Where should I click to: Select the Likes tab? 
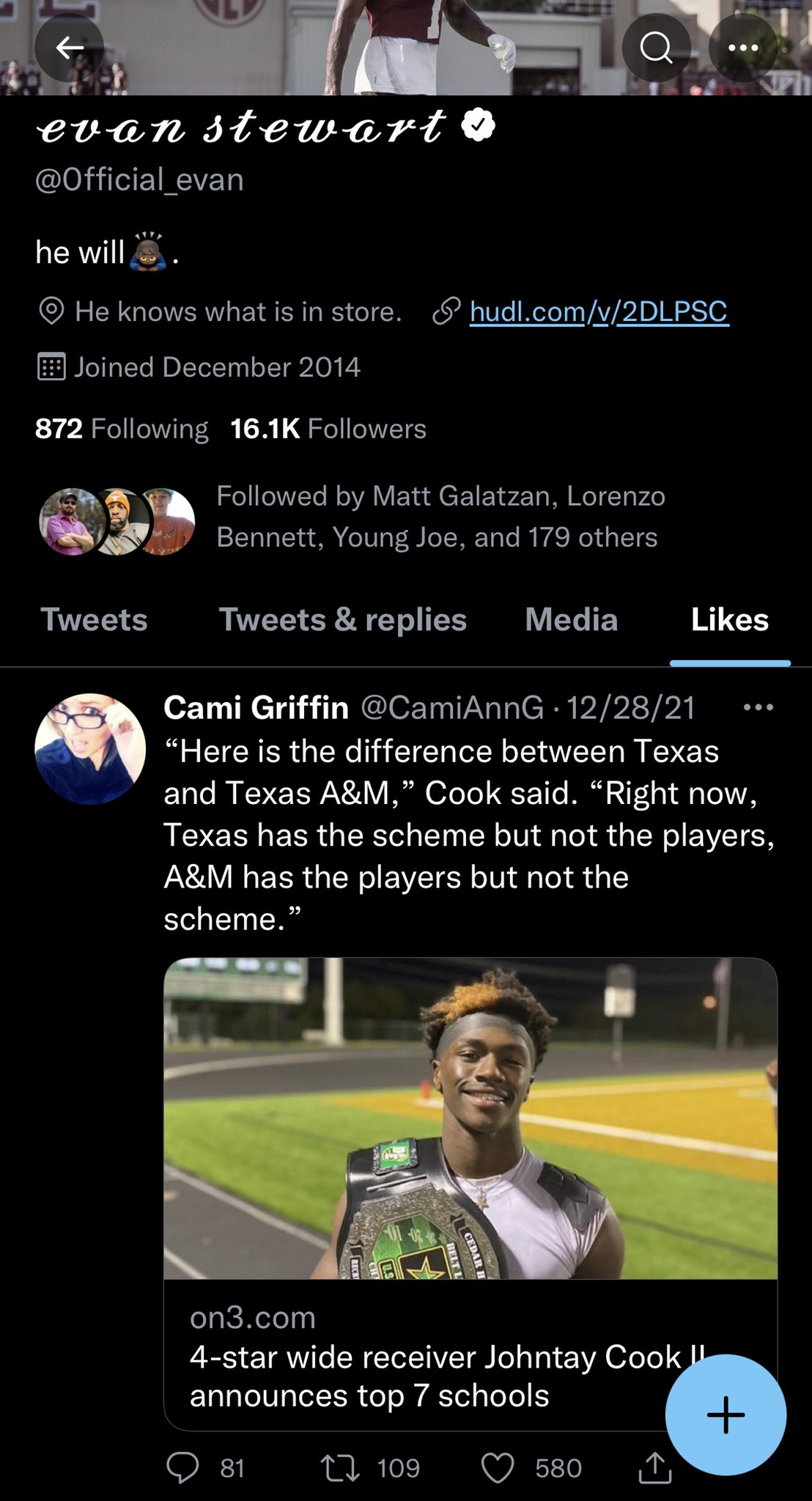[729, 620]
